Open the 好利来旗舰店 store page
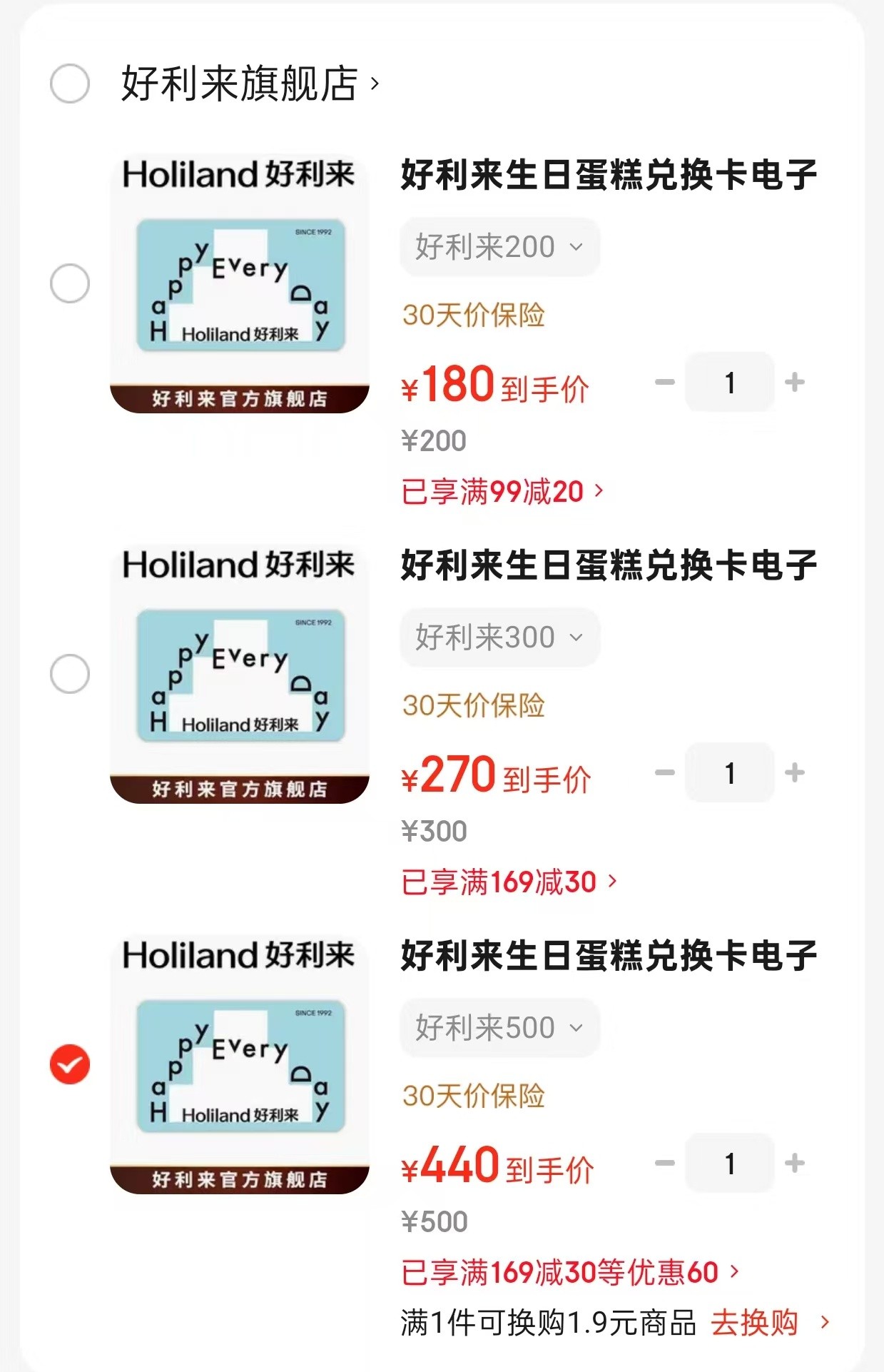Viewport: 884px width, 1372px height. (250, 84)
